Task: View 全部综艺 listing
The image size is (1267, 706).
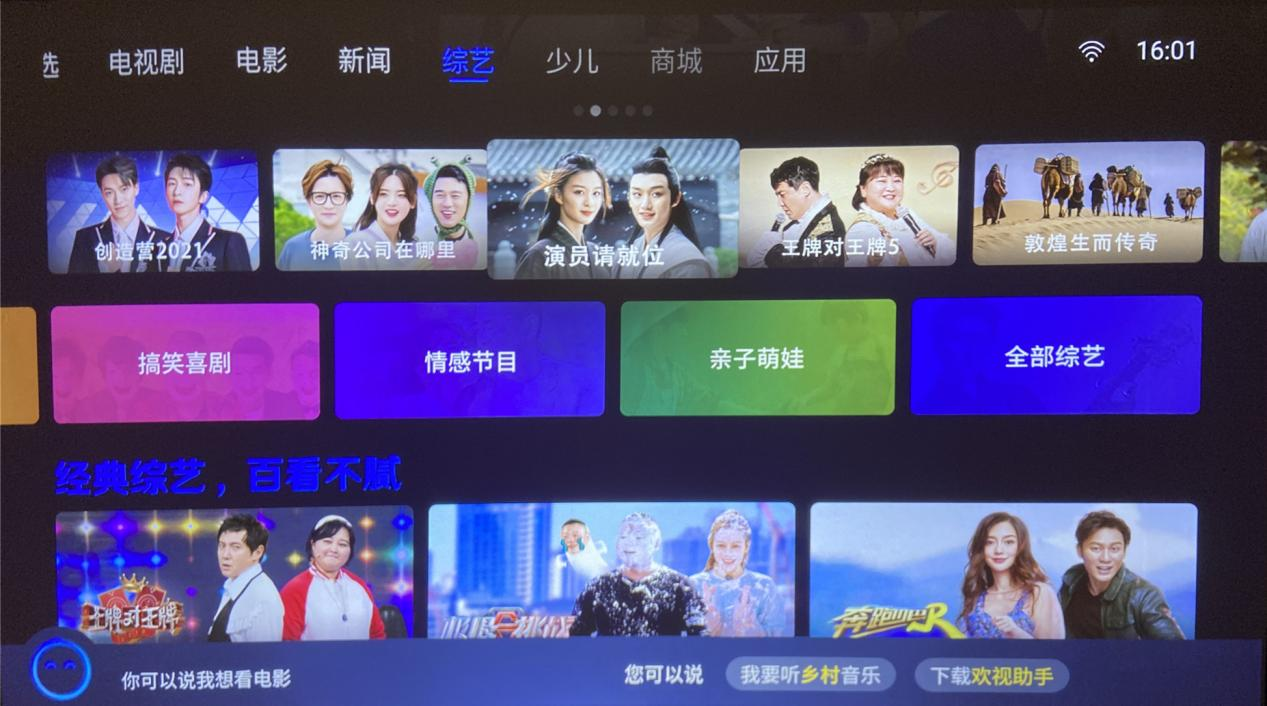Action: coord(1055,356)
